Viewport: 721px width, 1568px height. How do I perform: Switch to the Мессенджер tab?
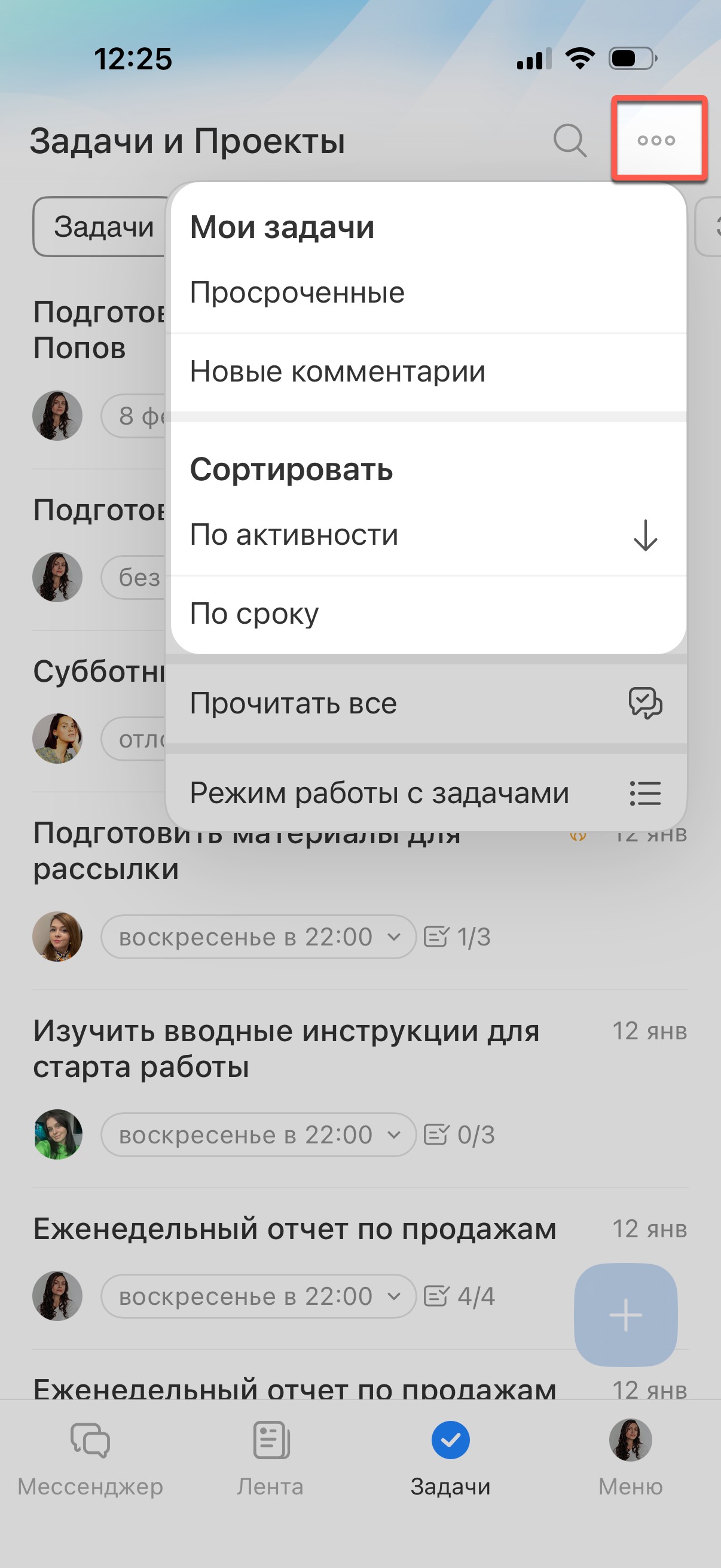coord(90,1456)
